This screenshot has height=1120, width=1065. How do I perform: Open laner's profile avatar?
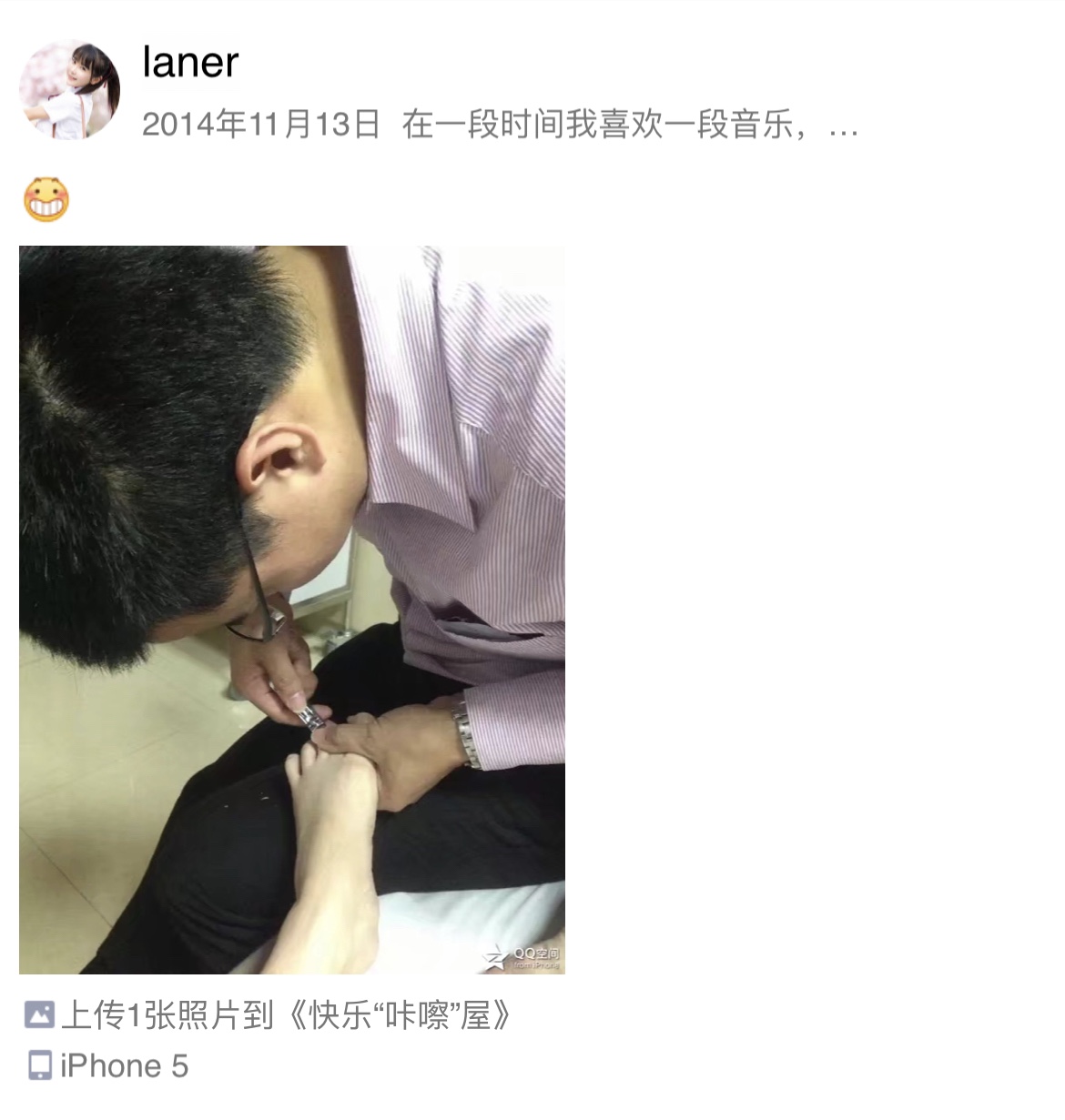tap(69, 89)
